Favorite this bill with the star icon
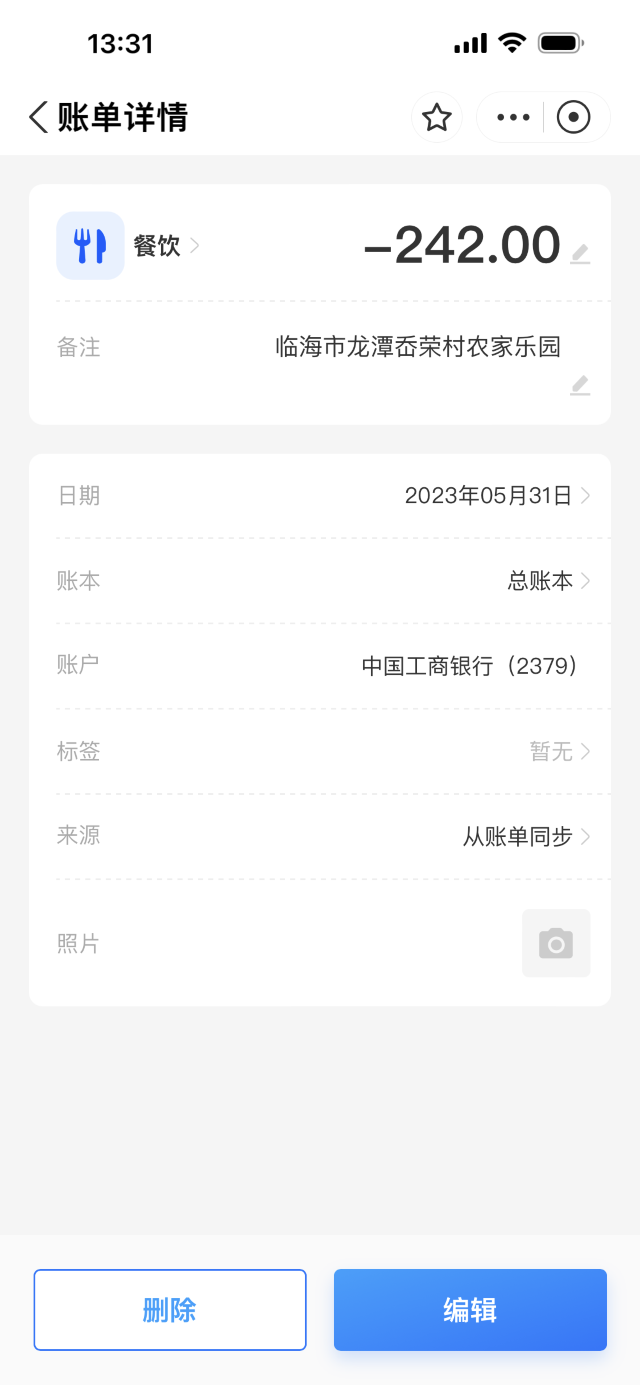 (x=437, y=118)
